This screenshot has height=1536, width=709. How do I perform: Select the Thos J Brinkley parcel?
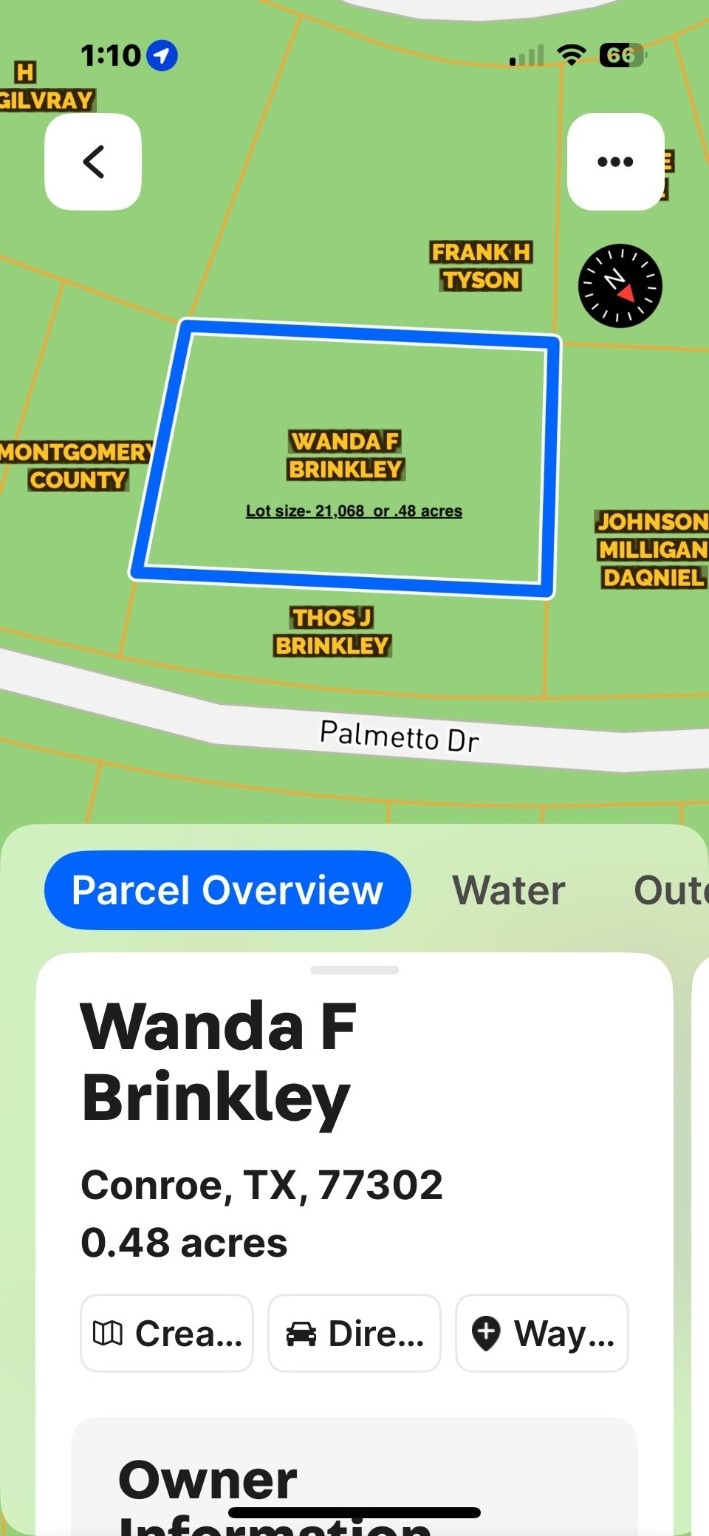331,632
